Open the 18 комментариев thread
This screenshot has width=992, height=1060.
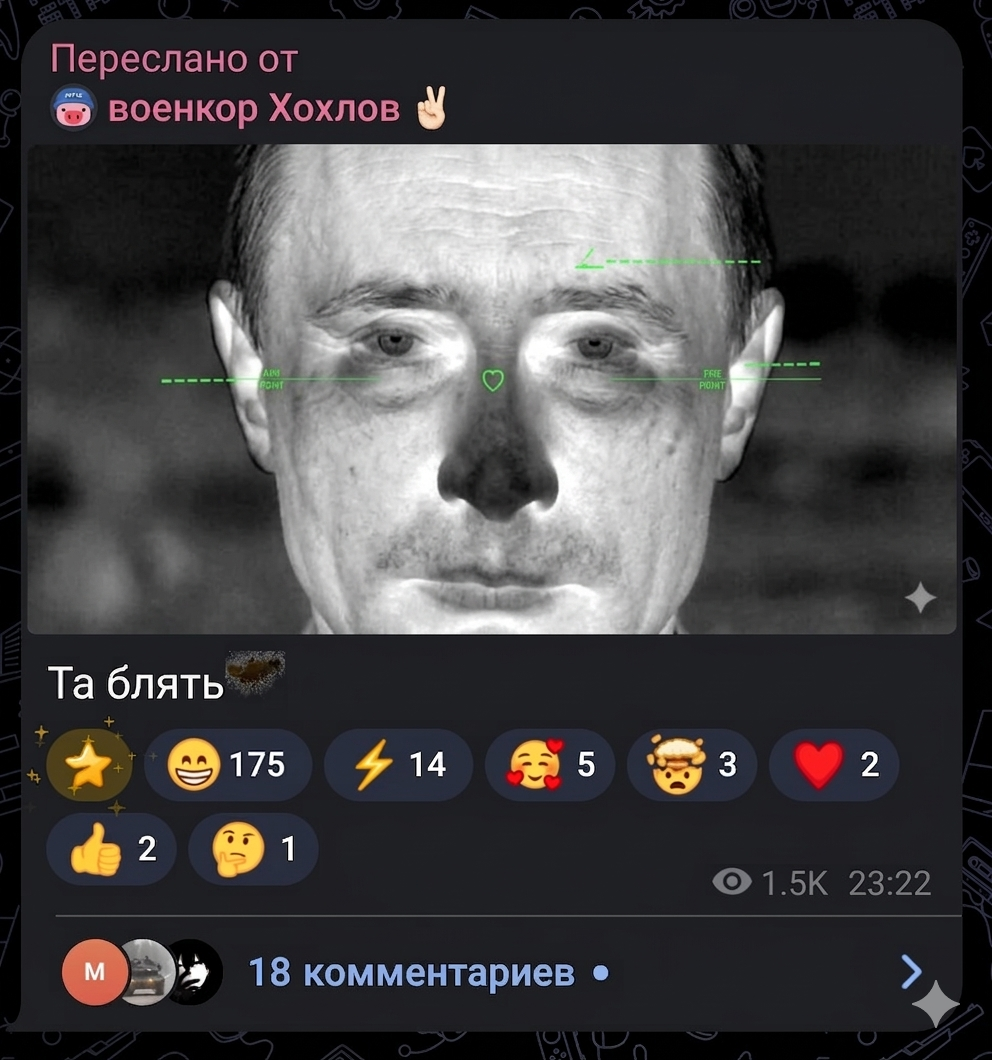(x=411, y=971)
